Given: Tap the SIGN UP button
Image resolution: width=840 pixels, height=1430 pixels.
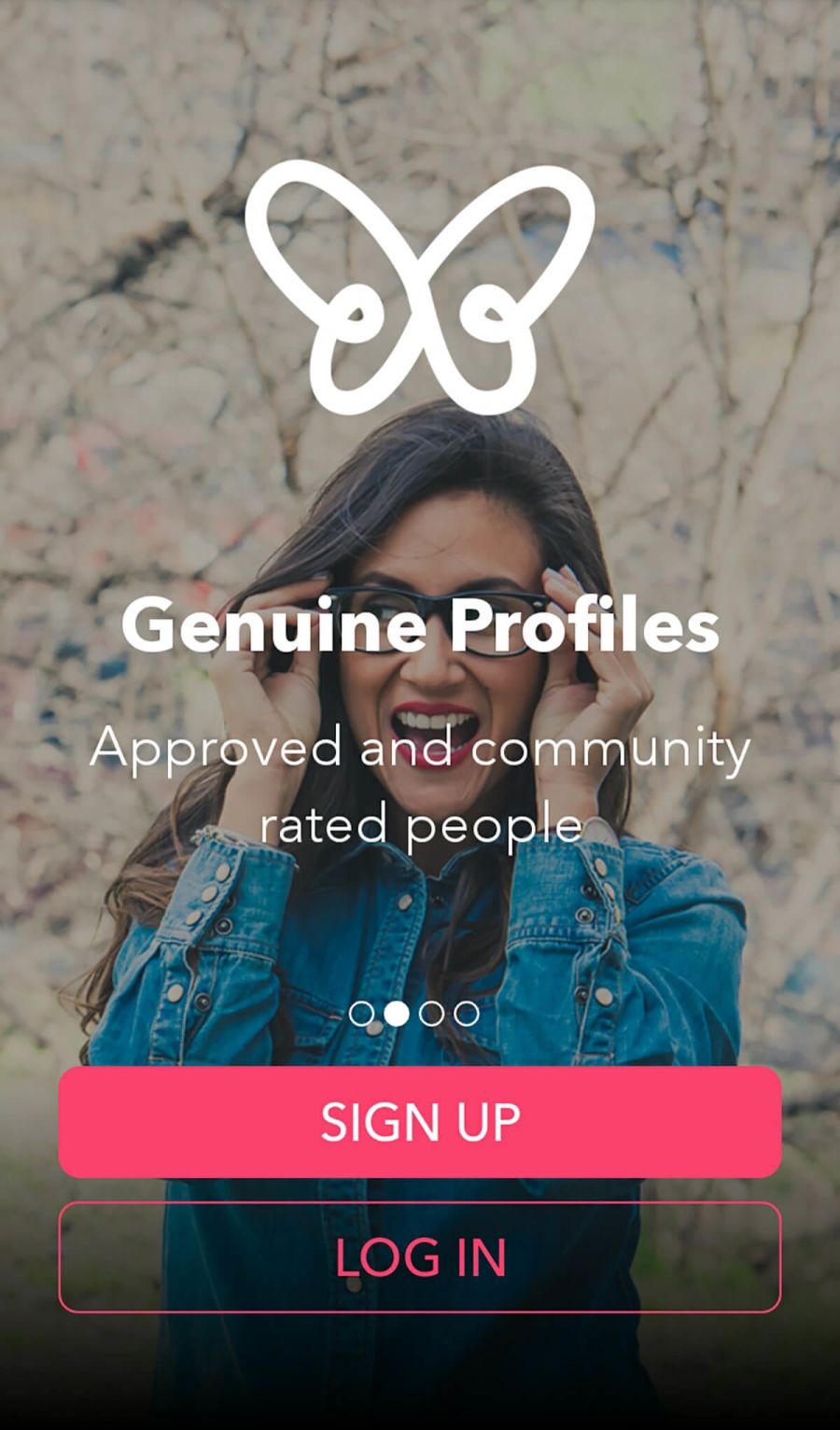Looking at the screenshot, I should click(x=419, y=1121).
